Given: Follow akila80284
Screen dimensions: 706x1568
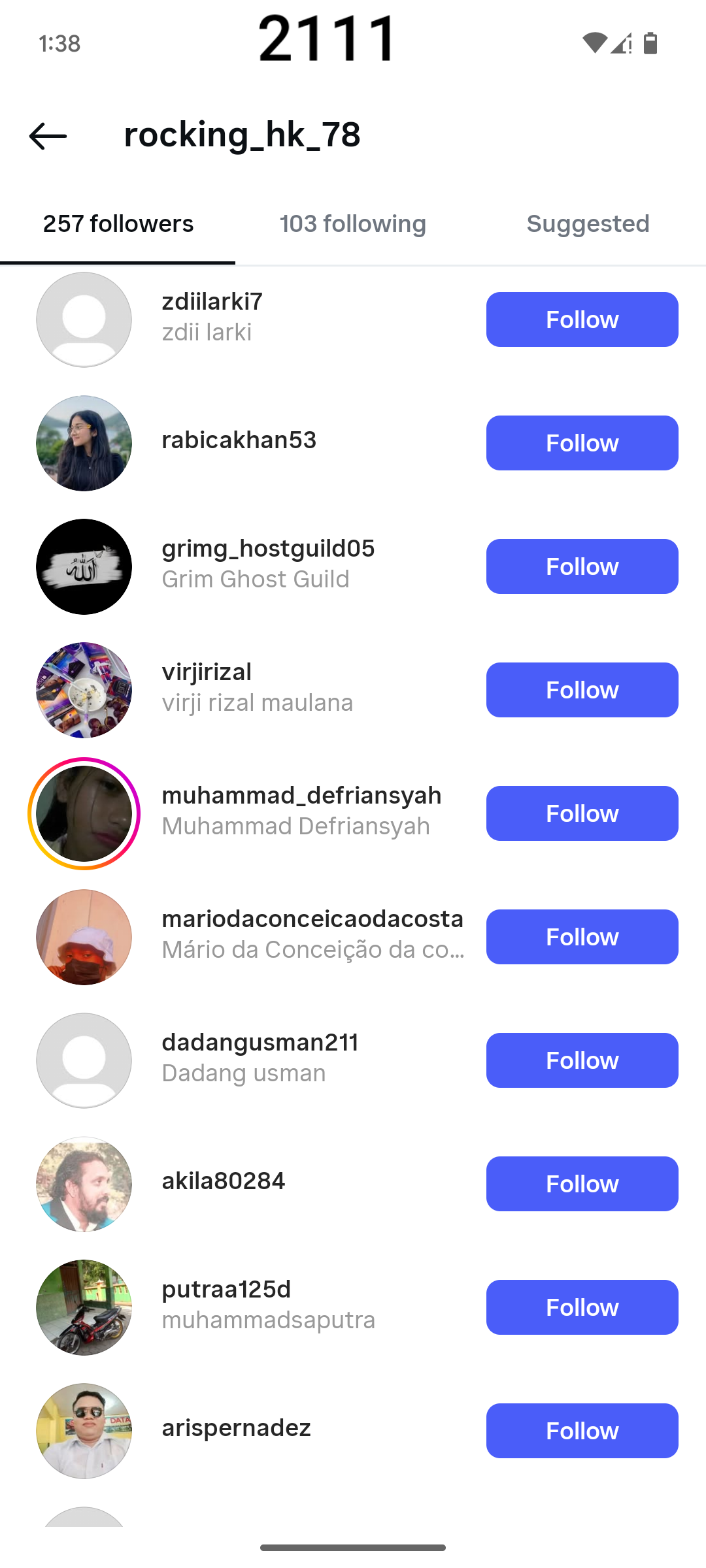Looking at the screenshot, I should [x=582, y=1184].
